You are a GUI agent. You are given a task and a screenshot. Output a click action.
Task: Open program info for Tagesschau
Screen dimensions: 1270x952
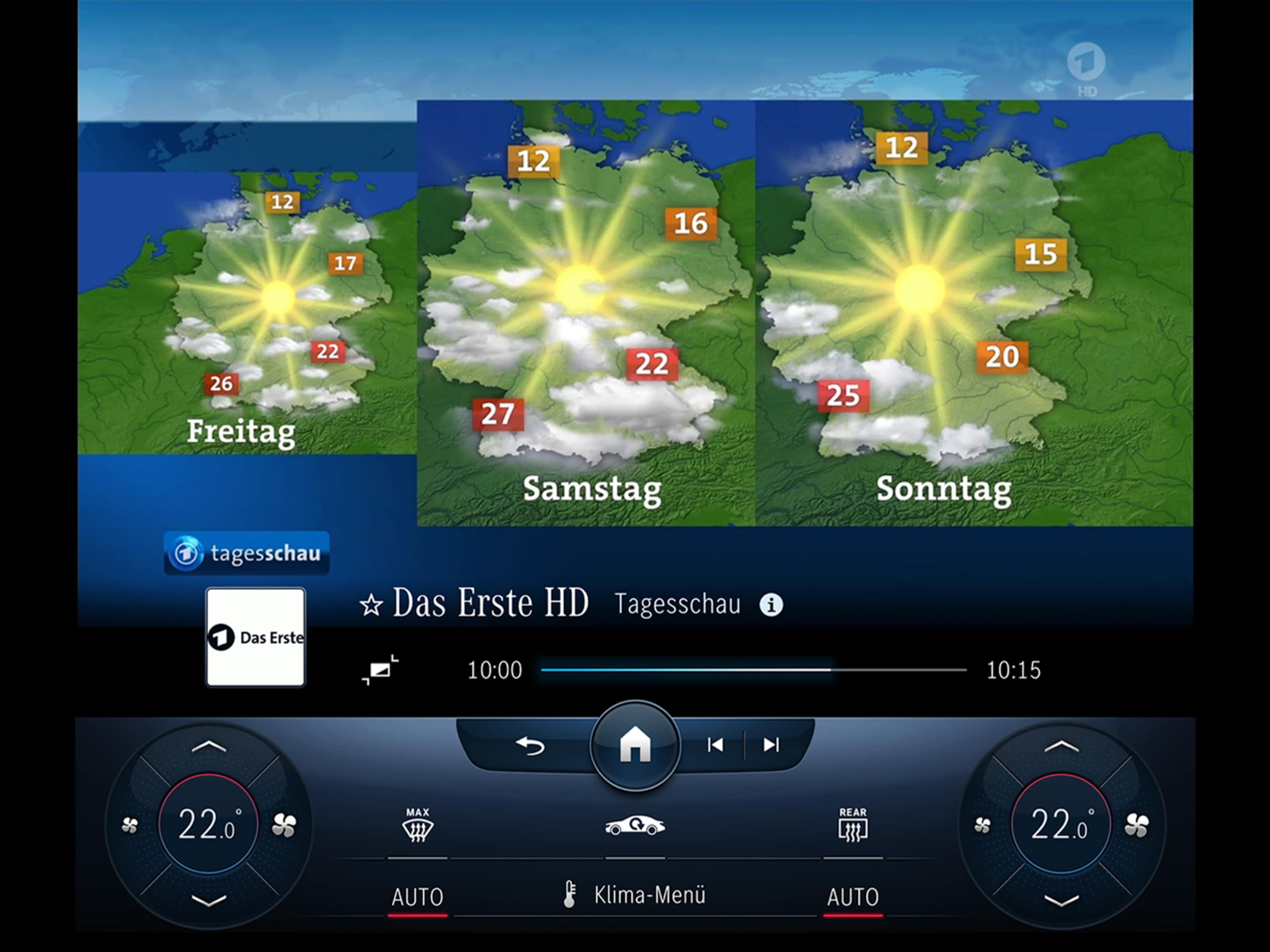click(x=771, y=605)
